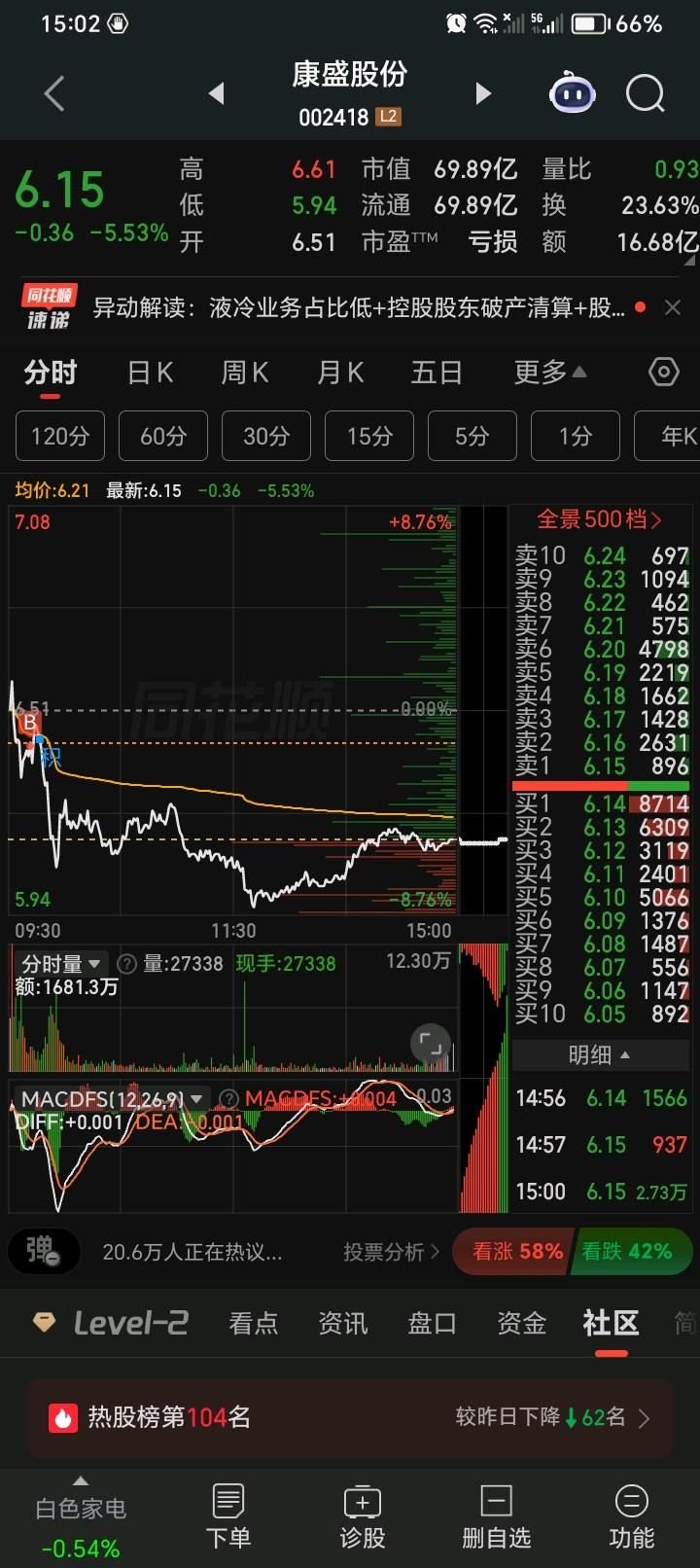Go back using the top-left arrow
This screenshot has height=1568, width=700.
[54, 94]
